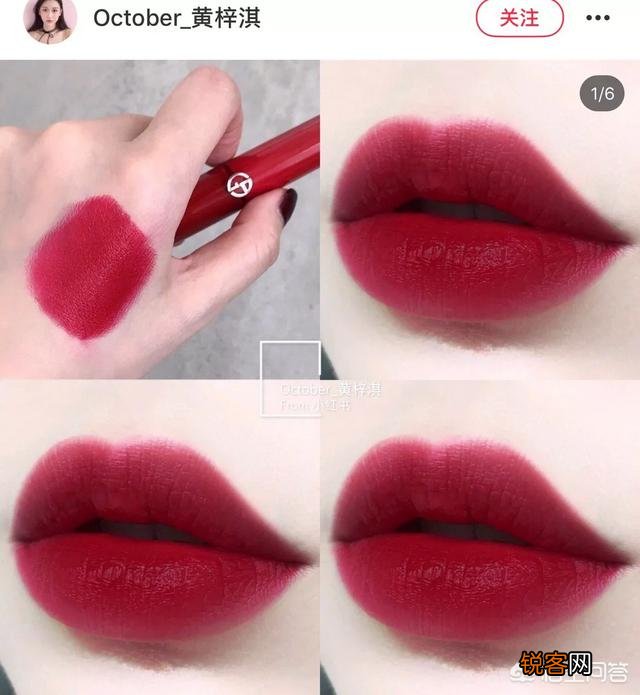Viewport: 640px width, 695px height.
Task: Open the October_黄梓淇 username profile
Action: (x=176, y=18)
